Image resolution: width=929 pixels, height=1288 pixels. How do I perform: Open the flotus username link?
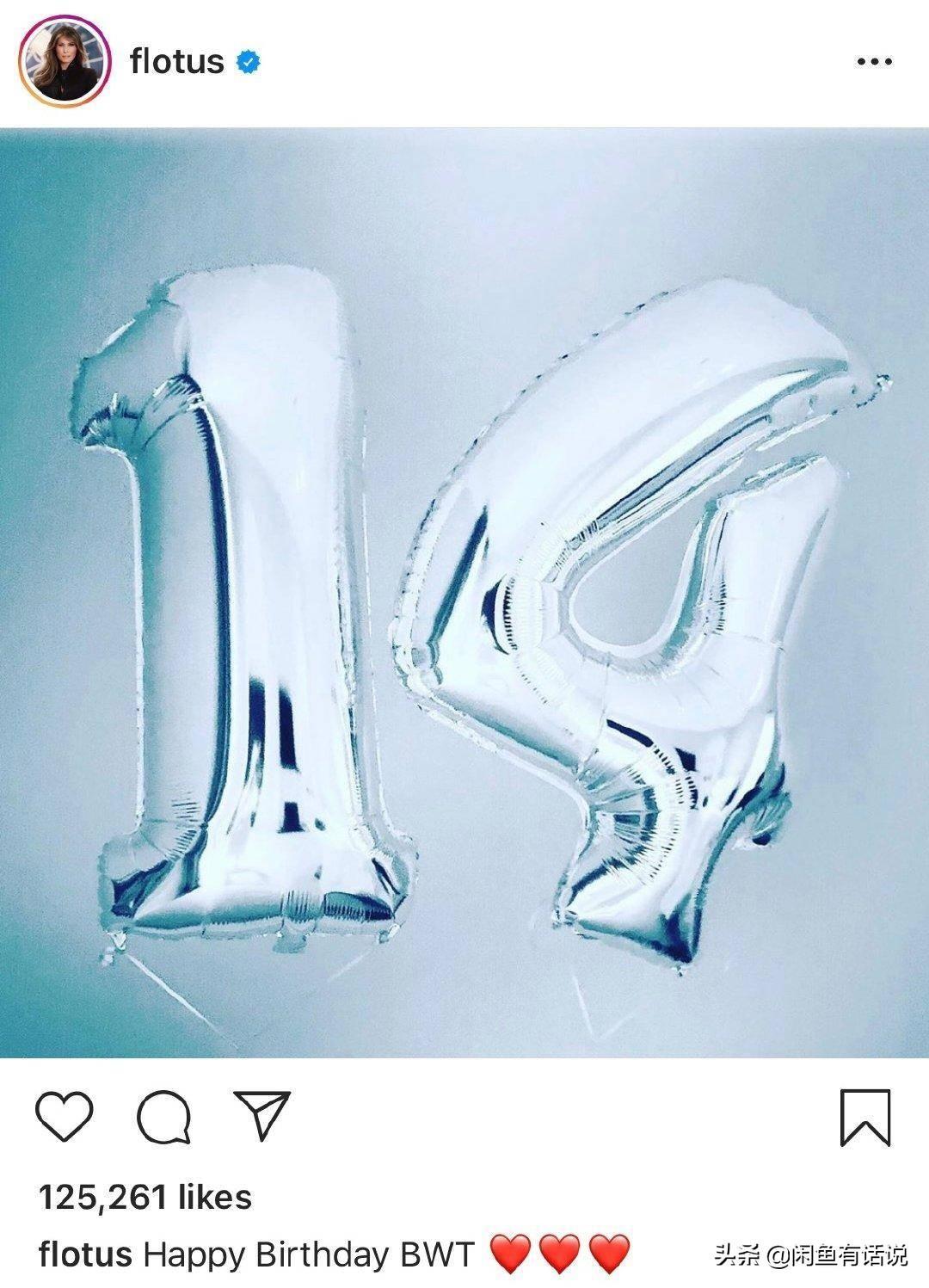pos(177,62)
